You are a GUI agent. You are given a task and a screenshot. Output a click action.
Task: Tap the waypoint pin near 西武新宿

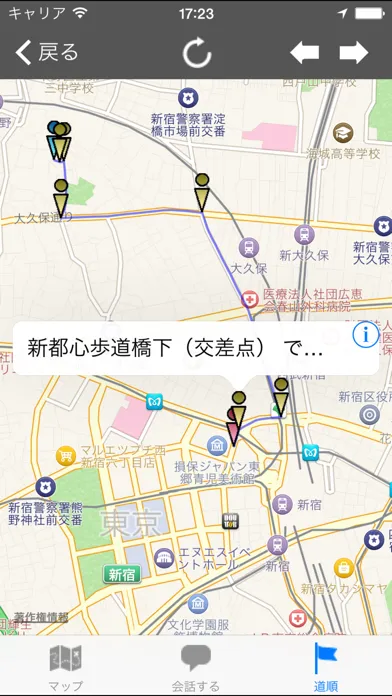click(x=281, y=397)
